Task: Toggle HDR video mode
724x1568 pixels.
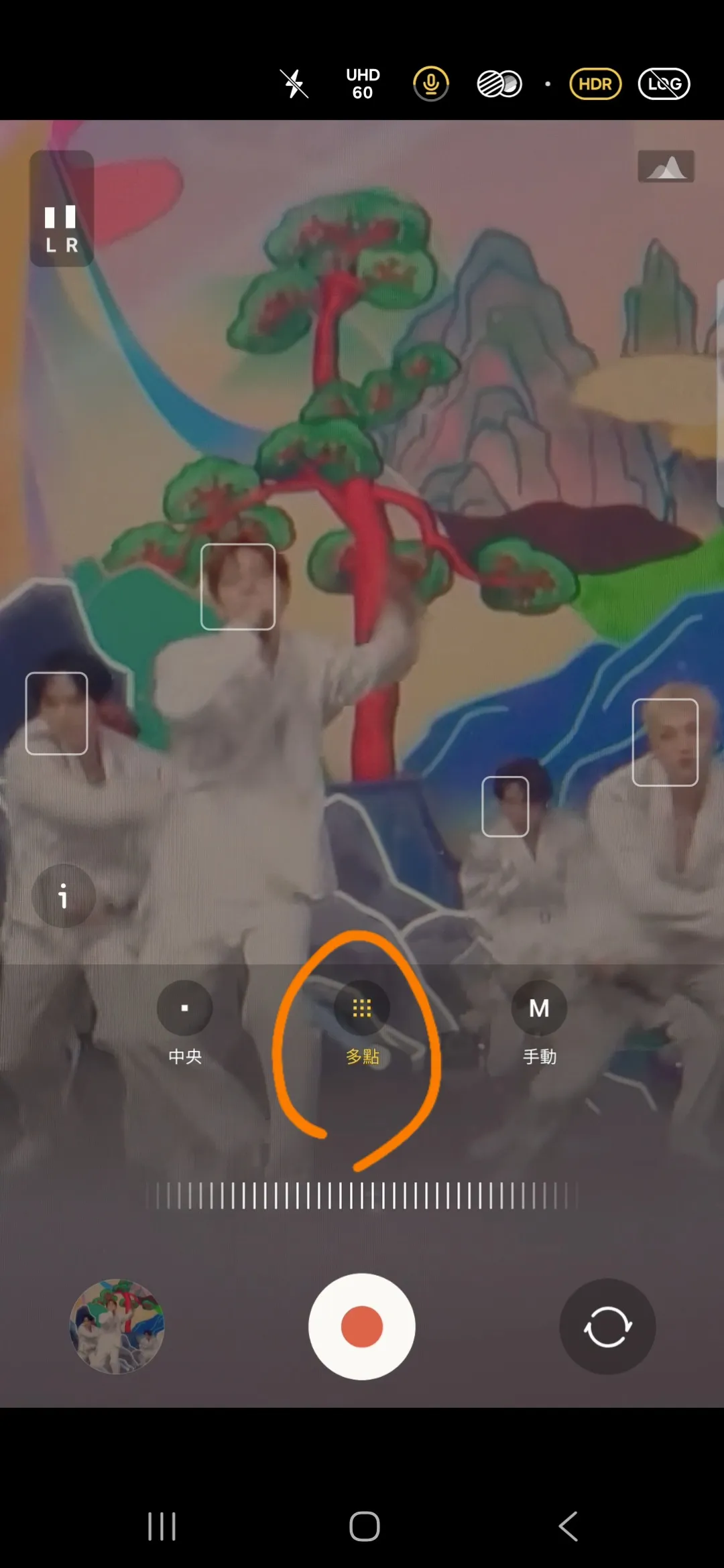Action: coord(595,84)
